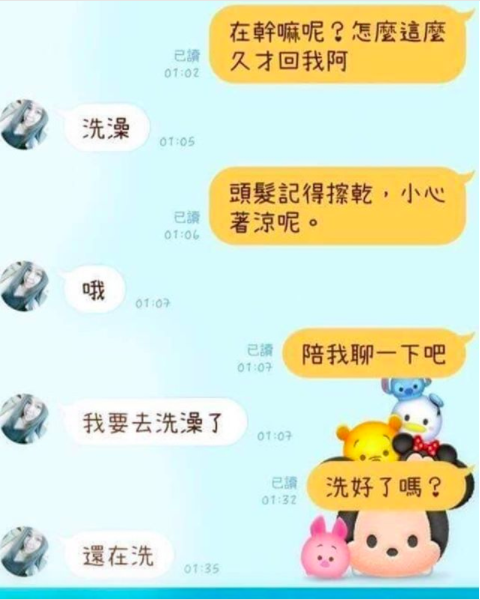Open sender's avatar beside the 洗澡 message
The width and height of the screenshot is (480, 600).
[x=24, y=125]
